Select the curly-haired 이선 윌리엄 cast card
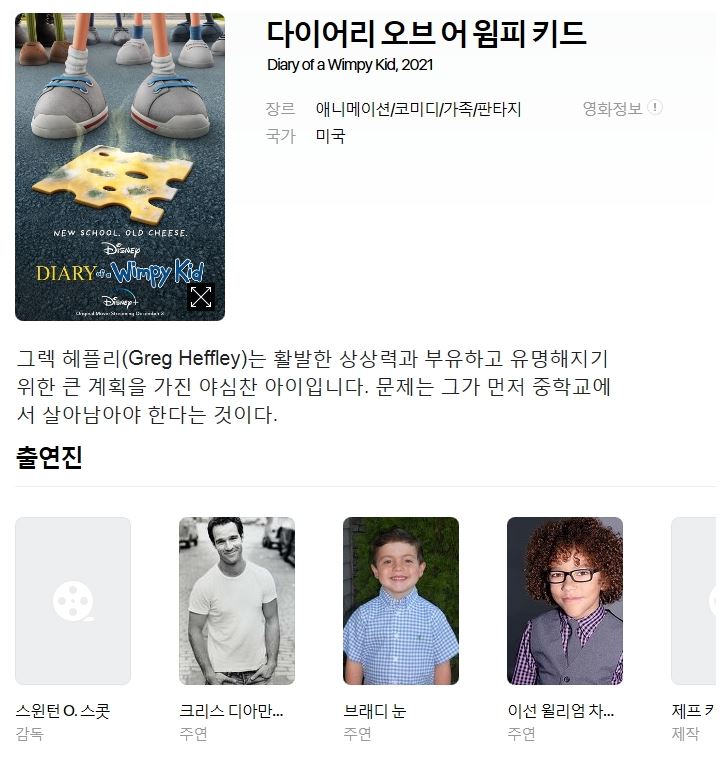This screenshot has width=723, height=765. coord(565,601)
